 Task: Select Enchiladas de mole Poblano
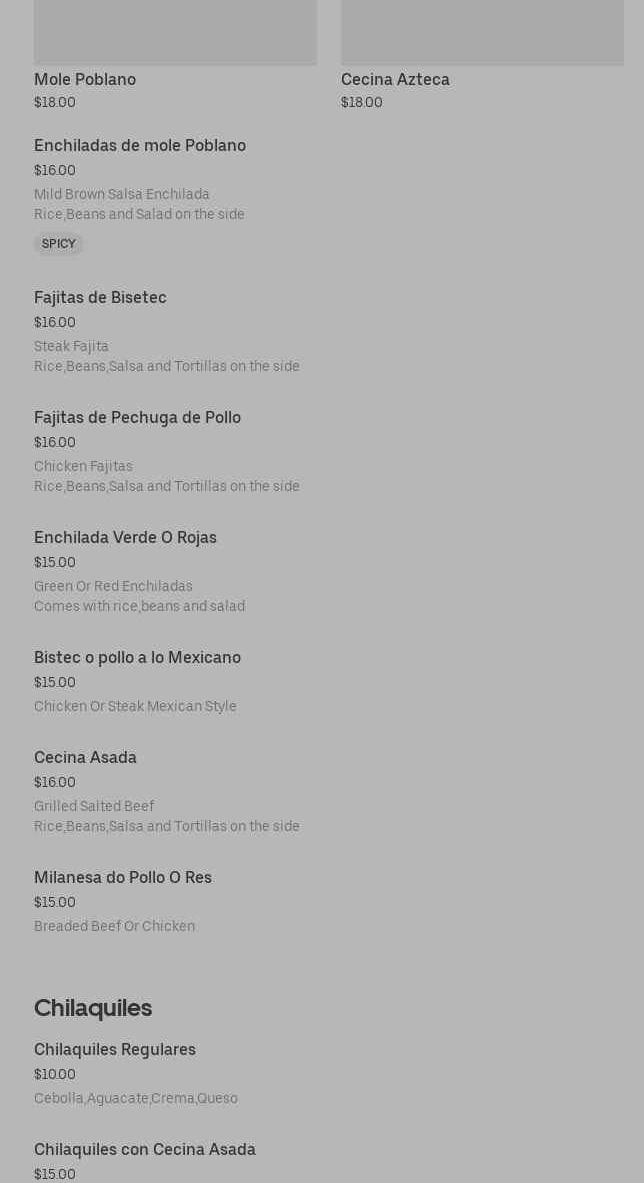pyautogui.click(x=140, y=146)
